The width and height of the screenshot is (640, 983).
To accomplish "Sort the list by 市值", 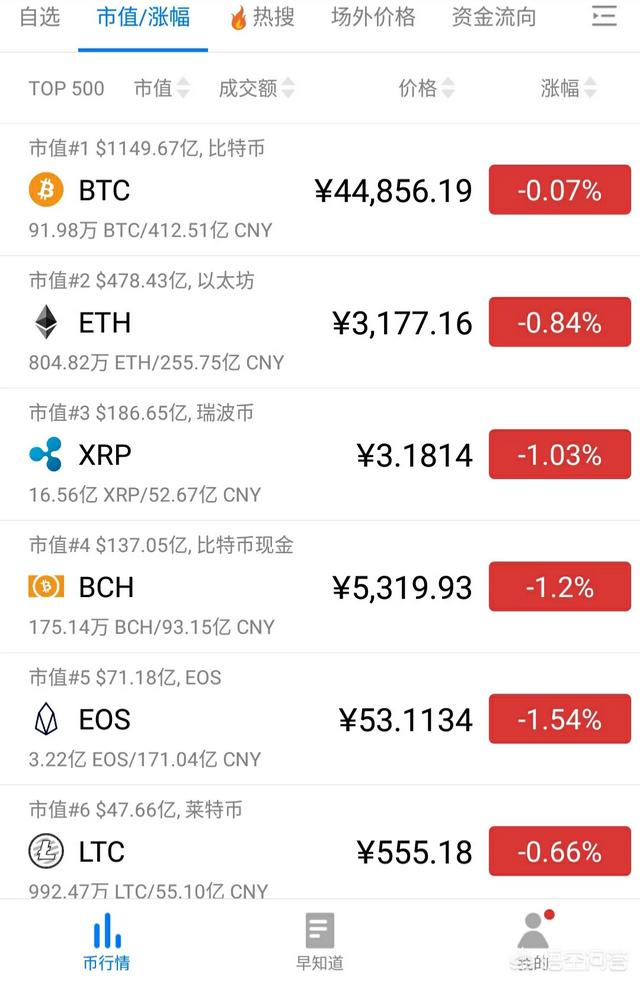I will 161,89.
